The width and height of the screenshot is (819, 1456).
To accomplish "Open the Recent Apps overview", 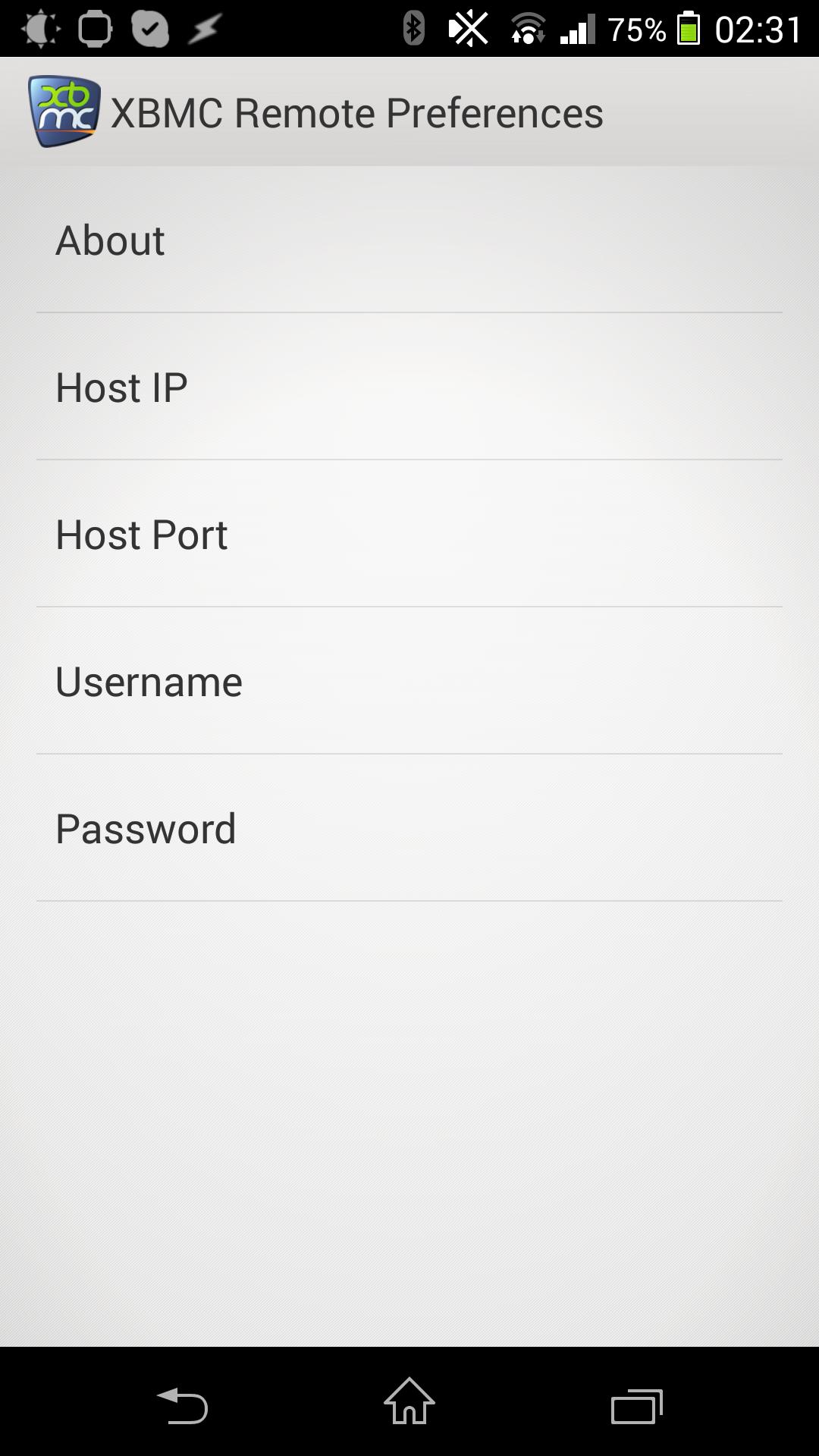I will pos(635,1403).
